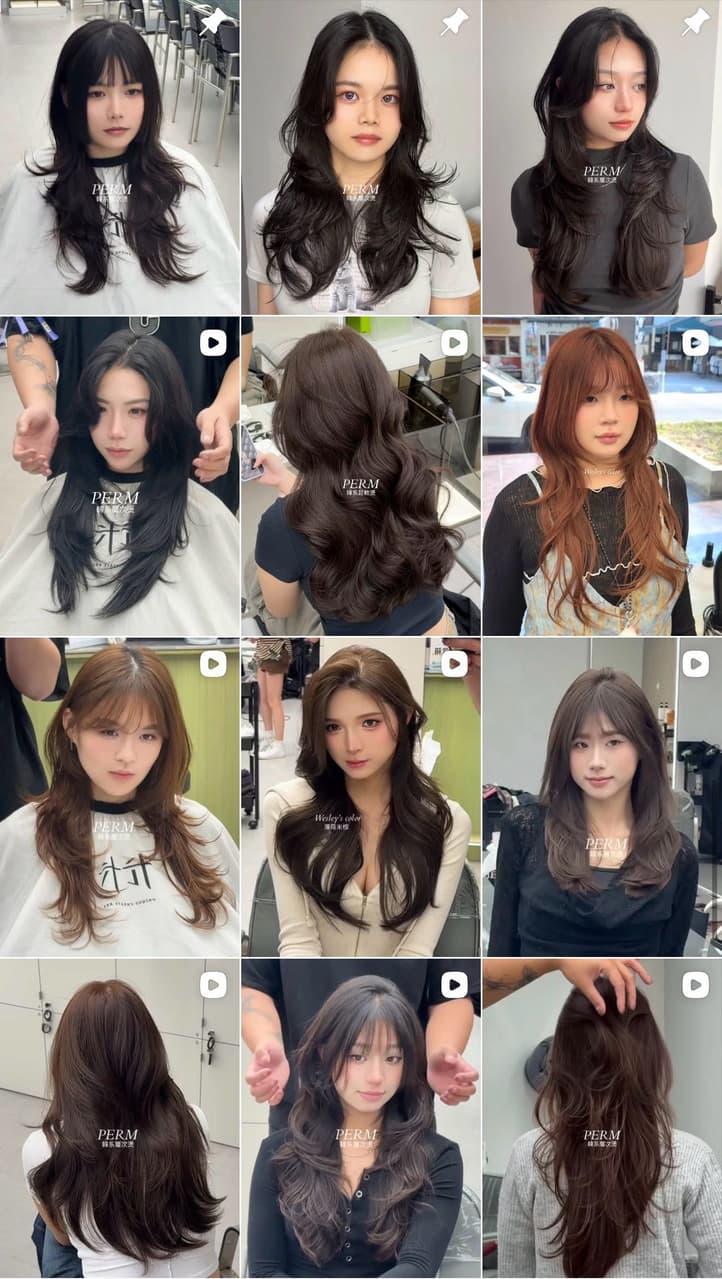Open pinned post of woman in gray t-shirt

(x=602, y=157)
